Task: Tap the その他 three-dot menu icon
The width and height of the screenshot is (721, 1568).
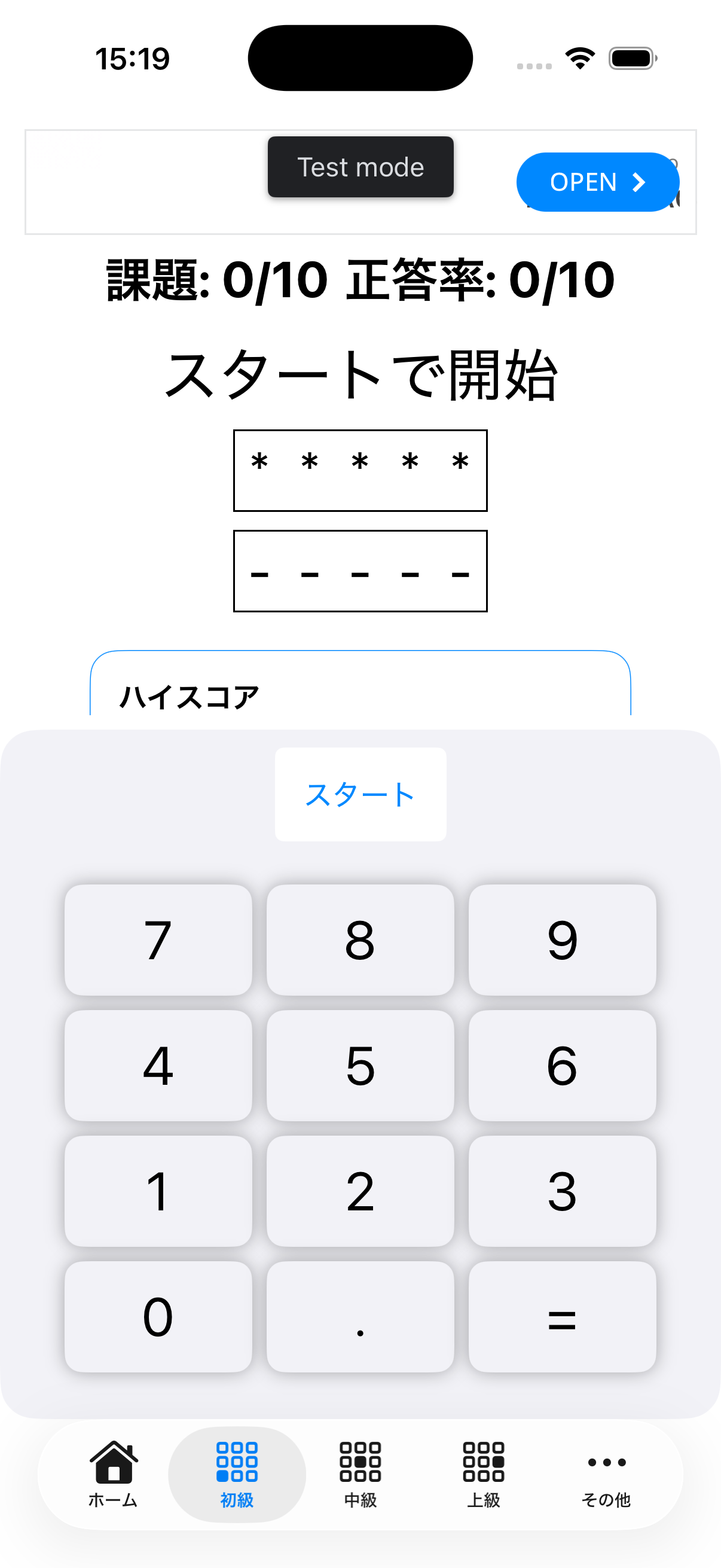Action: tap(607, 1464)
